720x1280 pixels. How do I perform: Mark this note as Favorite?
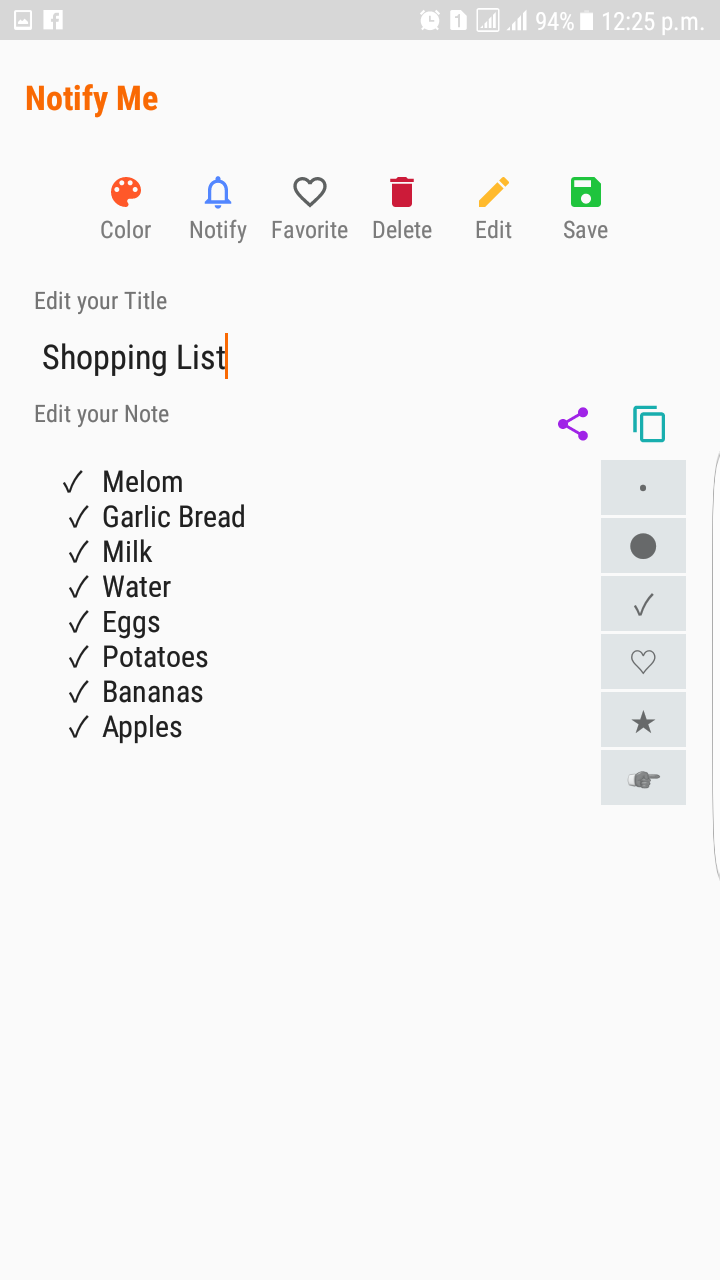(x=310, y=208)
